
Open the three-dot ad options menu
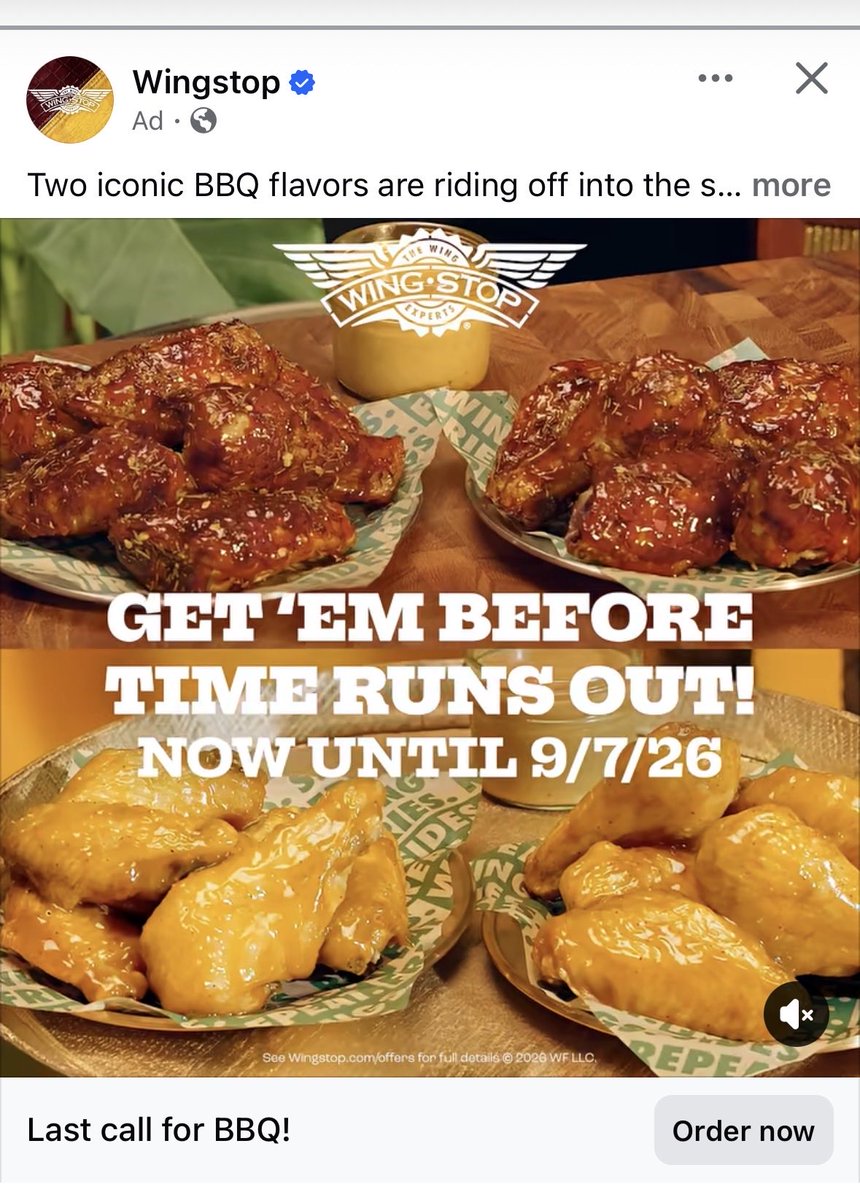point(715,79)
